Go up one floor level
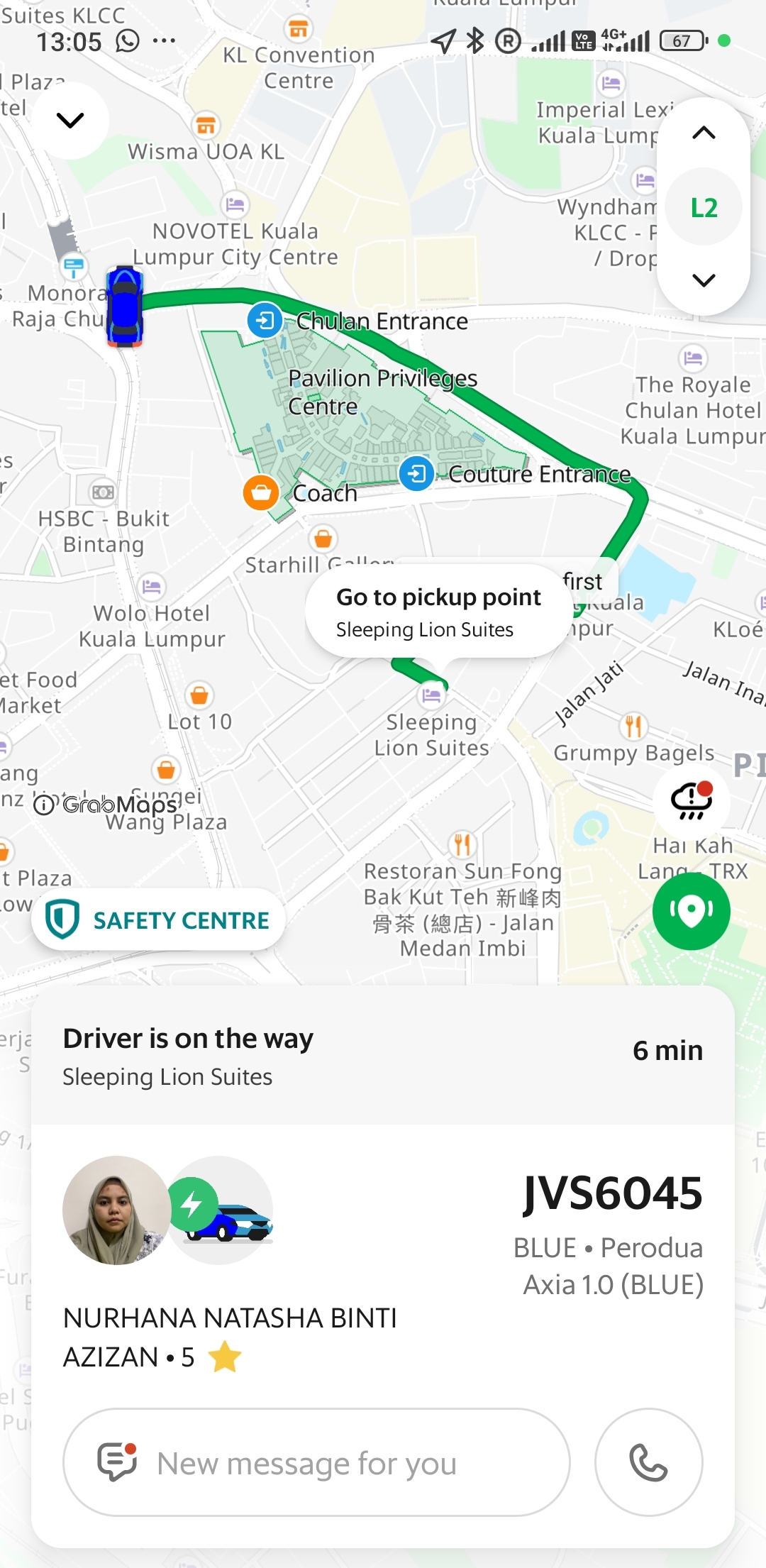This screenshot has height=1568, width=766. (x=703, y=133)
